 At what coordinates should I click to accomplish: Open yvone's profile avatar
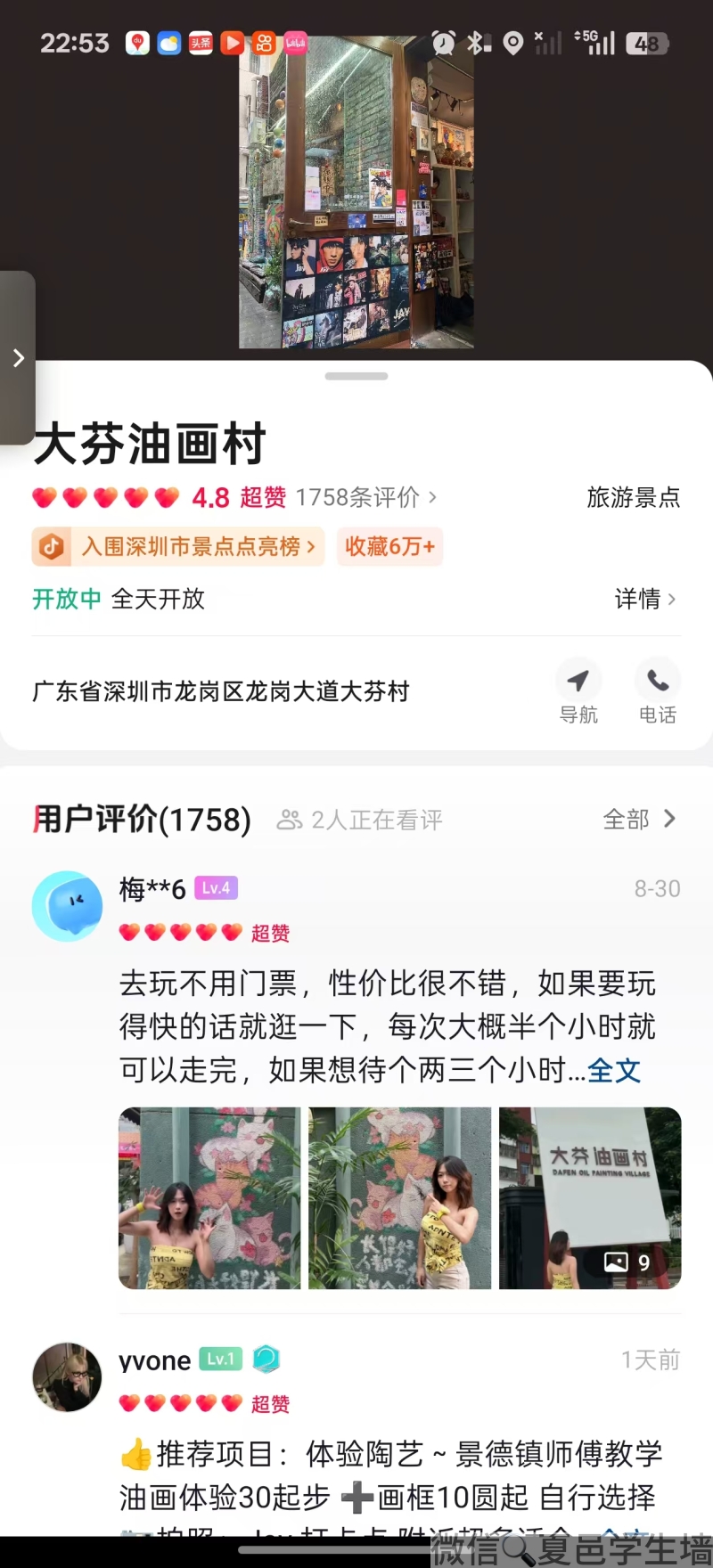point(67,1376)
